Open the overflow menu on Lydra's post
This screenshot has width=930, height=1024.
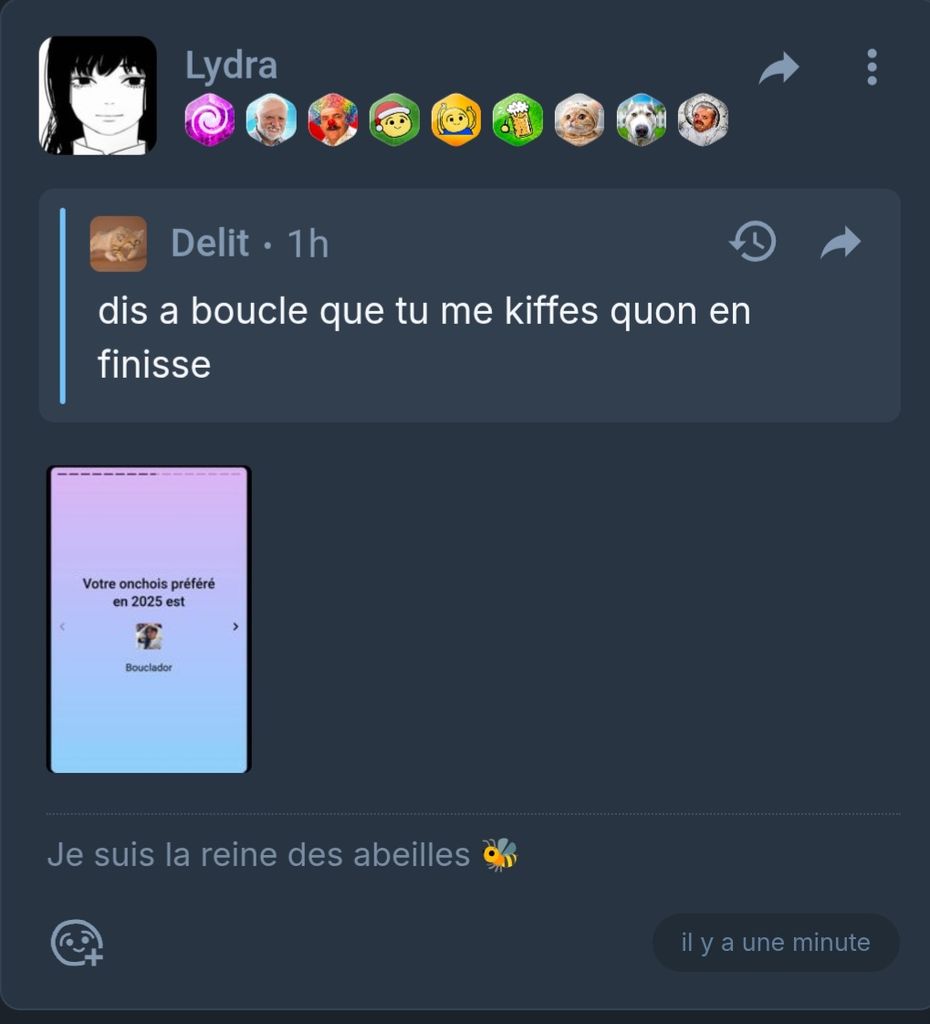[x=871, y=67]
